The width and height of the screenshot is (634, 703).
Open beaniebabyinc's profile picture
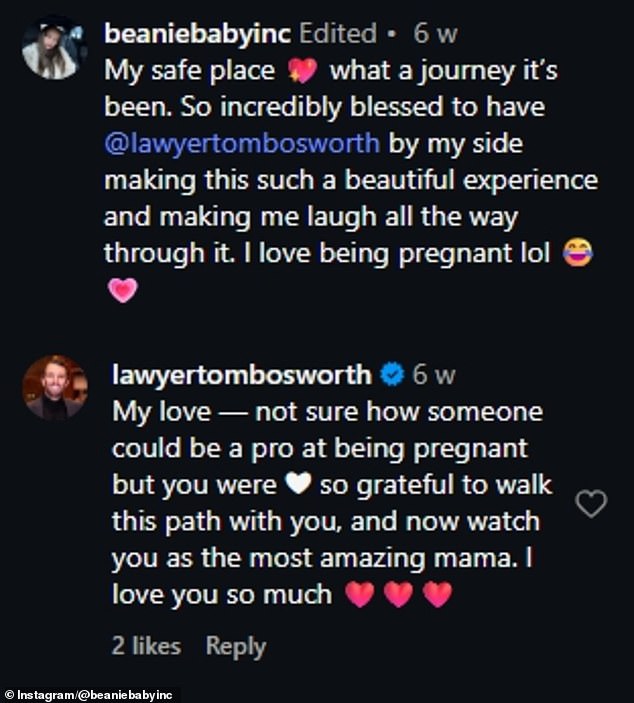pos(55,49)
